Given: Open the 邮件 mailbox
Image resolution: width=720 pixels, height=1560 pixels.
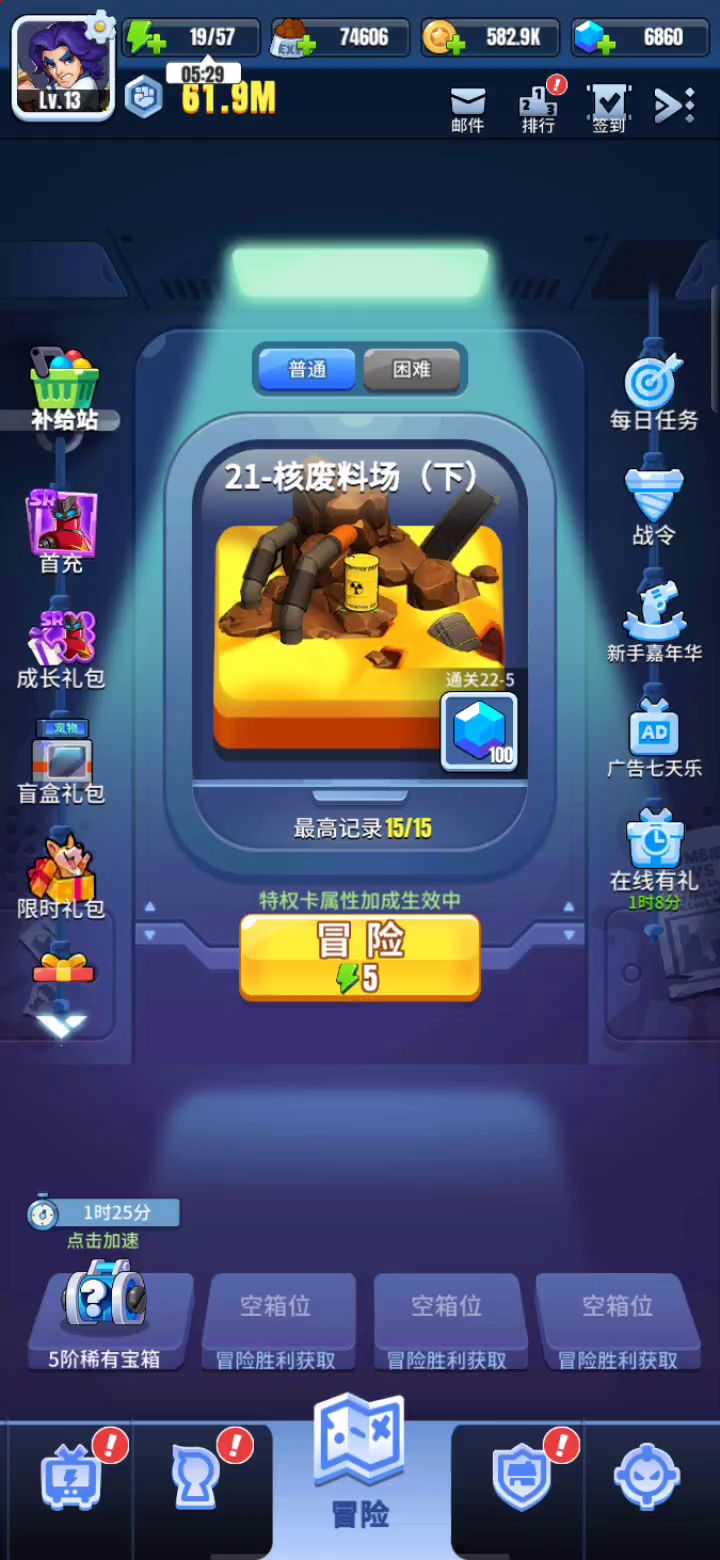Looking at the screenshot, I should coord(467,108).
